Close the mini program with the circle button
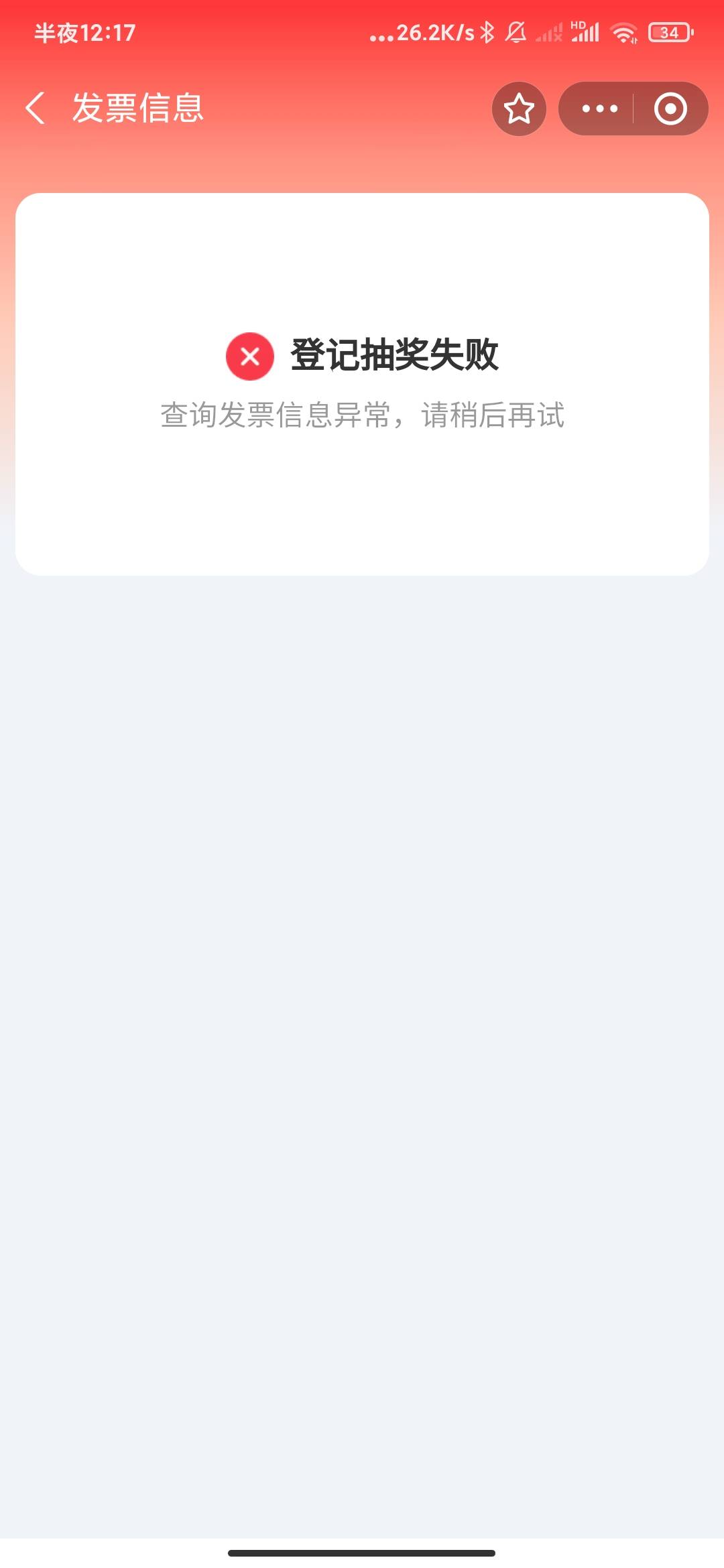This screenshot has width=724, height=1568. click(x=670, y=109)
